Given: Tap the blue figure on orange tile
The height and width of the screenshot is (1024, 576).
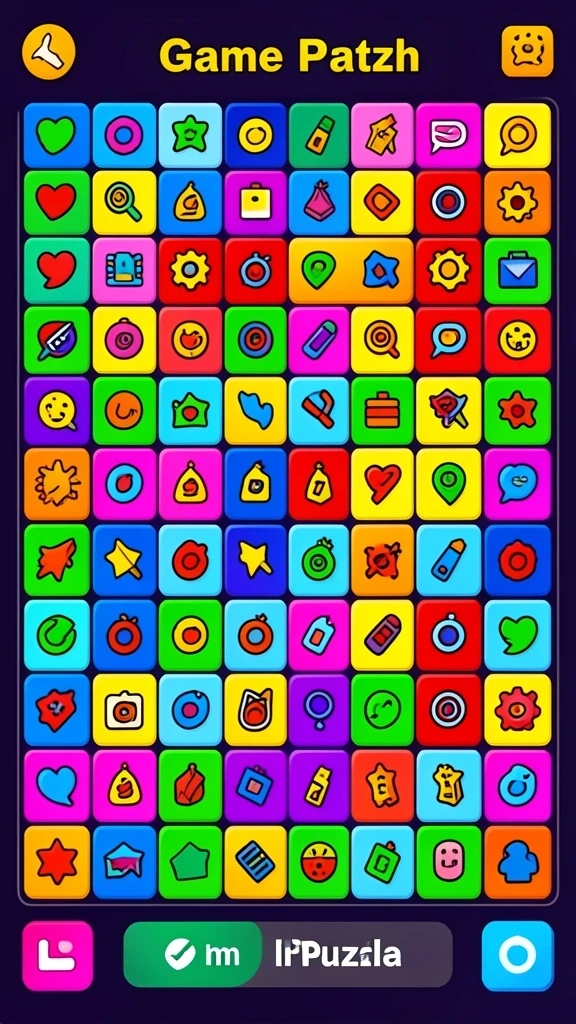Looking at the screenshot, I should pyautogui.click(x=518, y=862).
